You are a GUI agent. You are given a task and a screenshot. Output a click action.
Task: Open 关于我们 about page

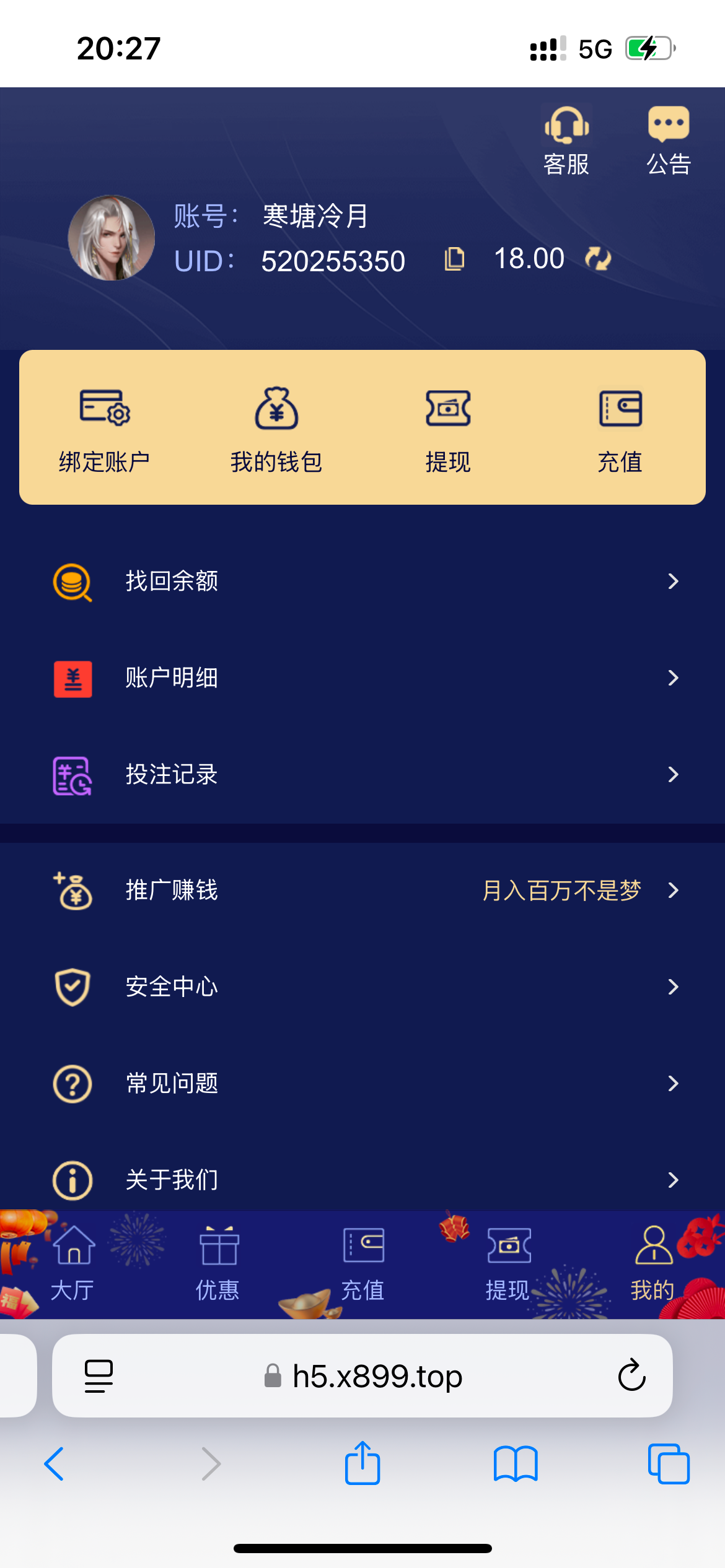click(x=362, y=1180)
